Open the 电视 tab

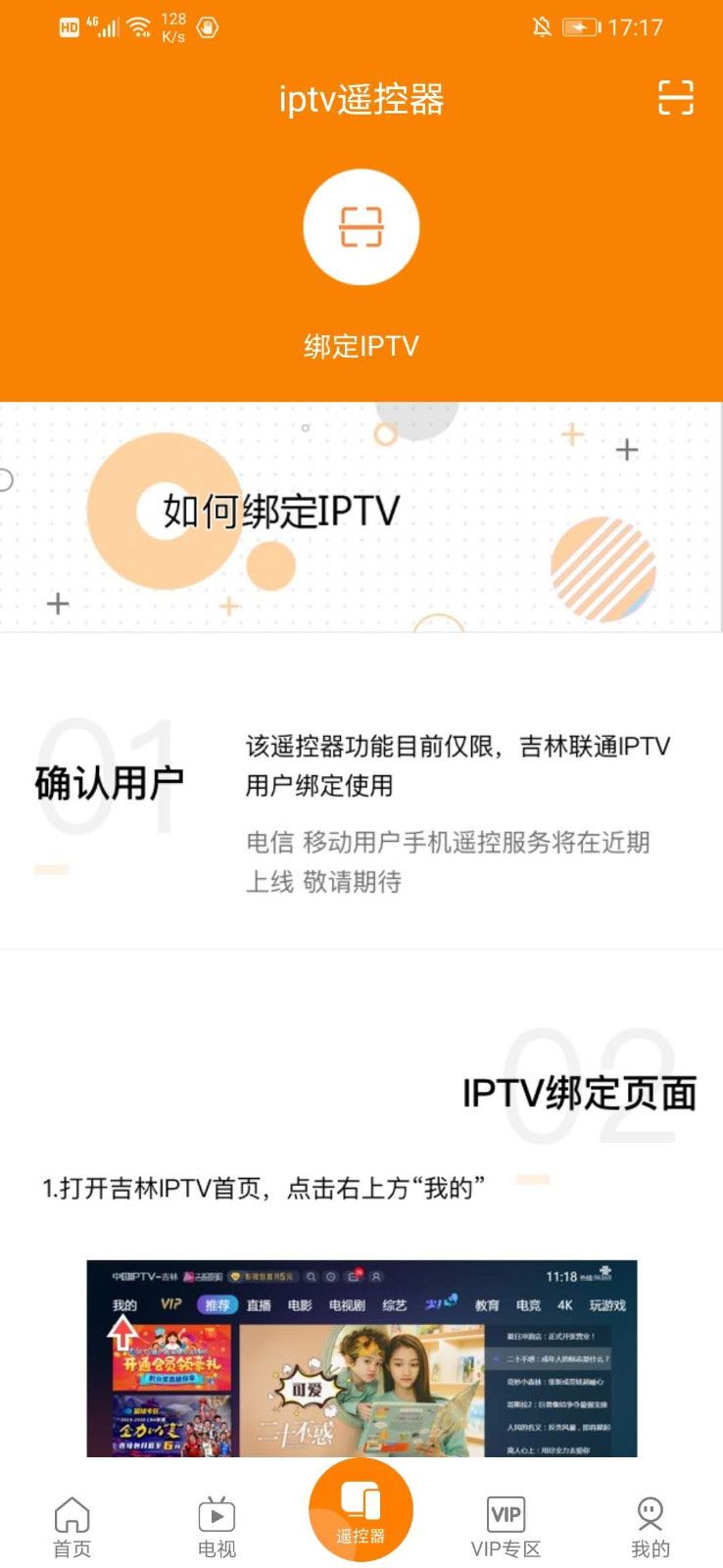[x=217, y=1527]
